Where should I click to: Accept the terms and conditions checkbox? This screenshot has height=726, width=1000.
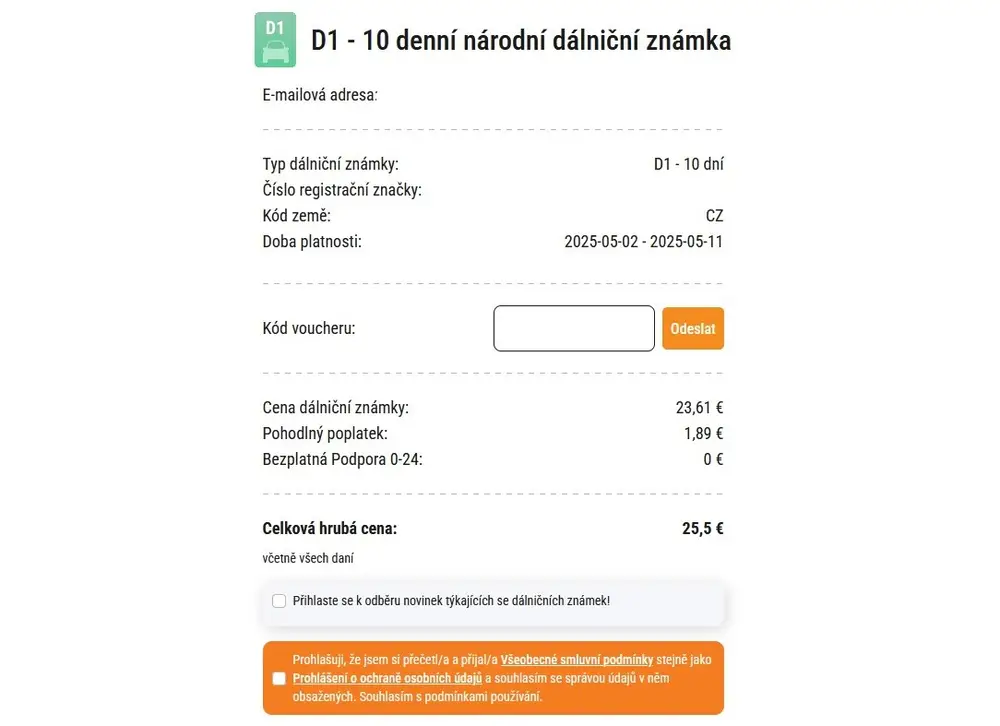(x=279, y=678)
